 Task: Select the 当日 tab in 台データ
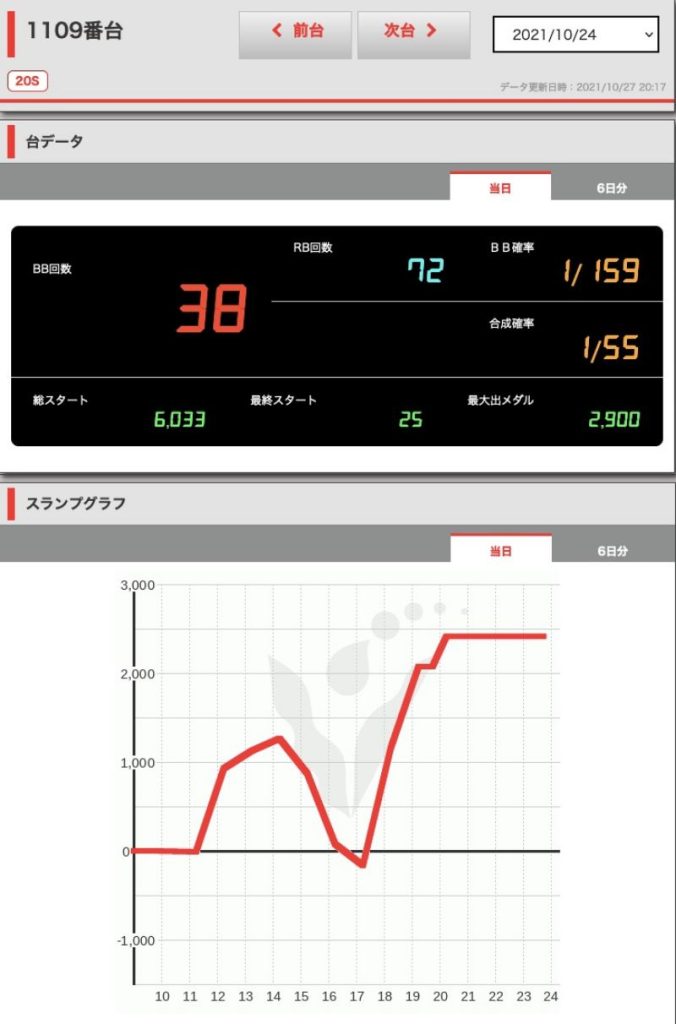[x=500, y=188]
